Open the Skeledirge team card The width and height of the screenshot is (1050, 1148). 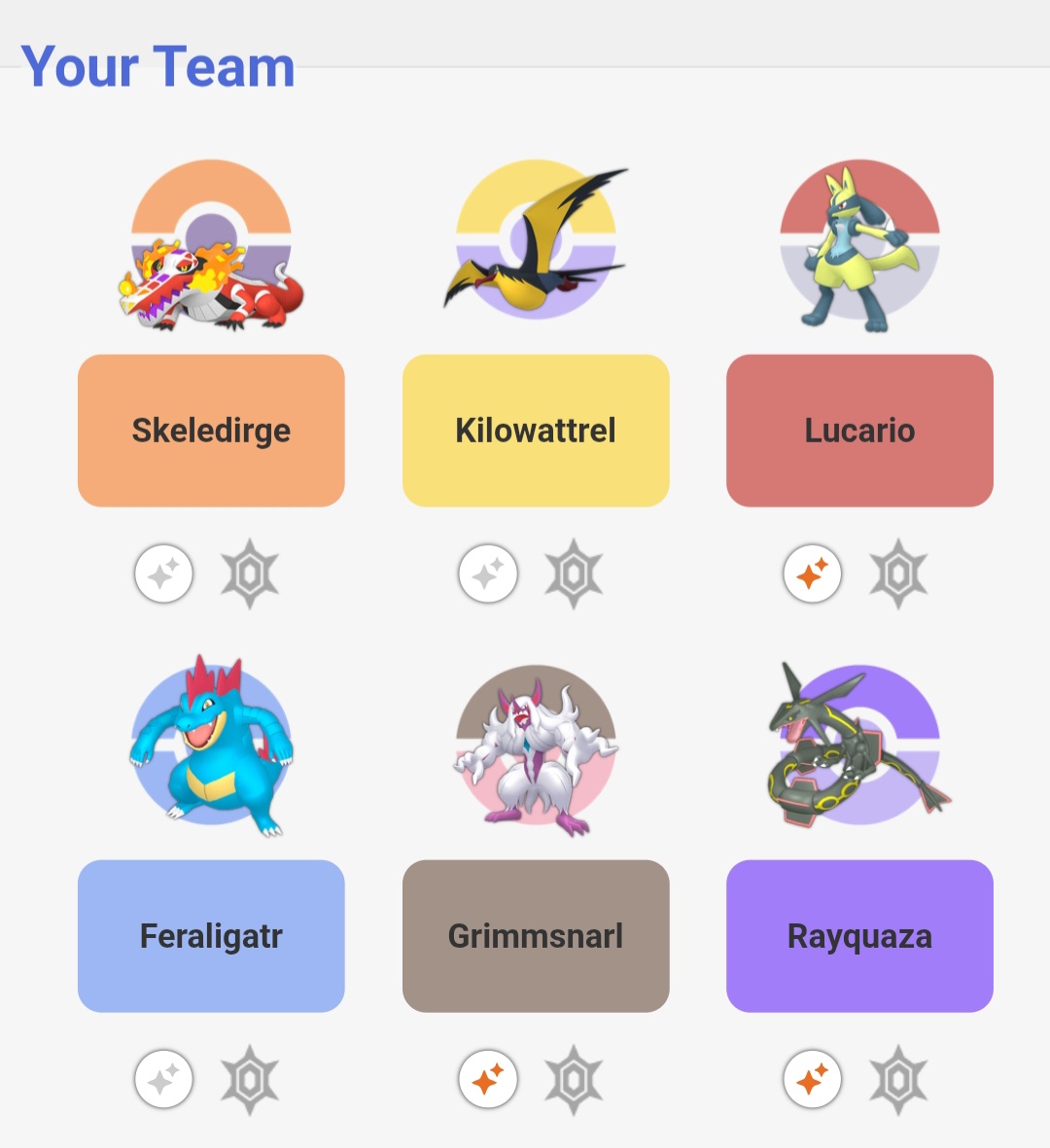tap(211, 431)
